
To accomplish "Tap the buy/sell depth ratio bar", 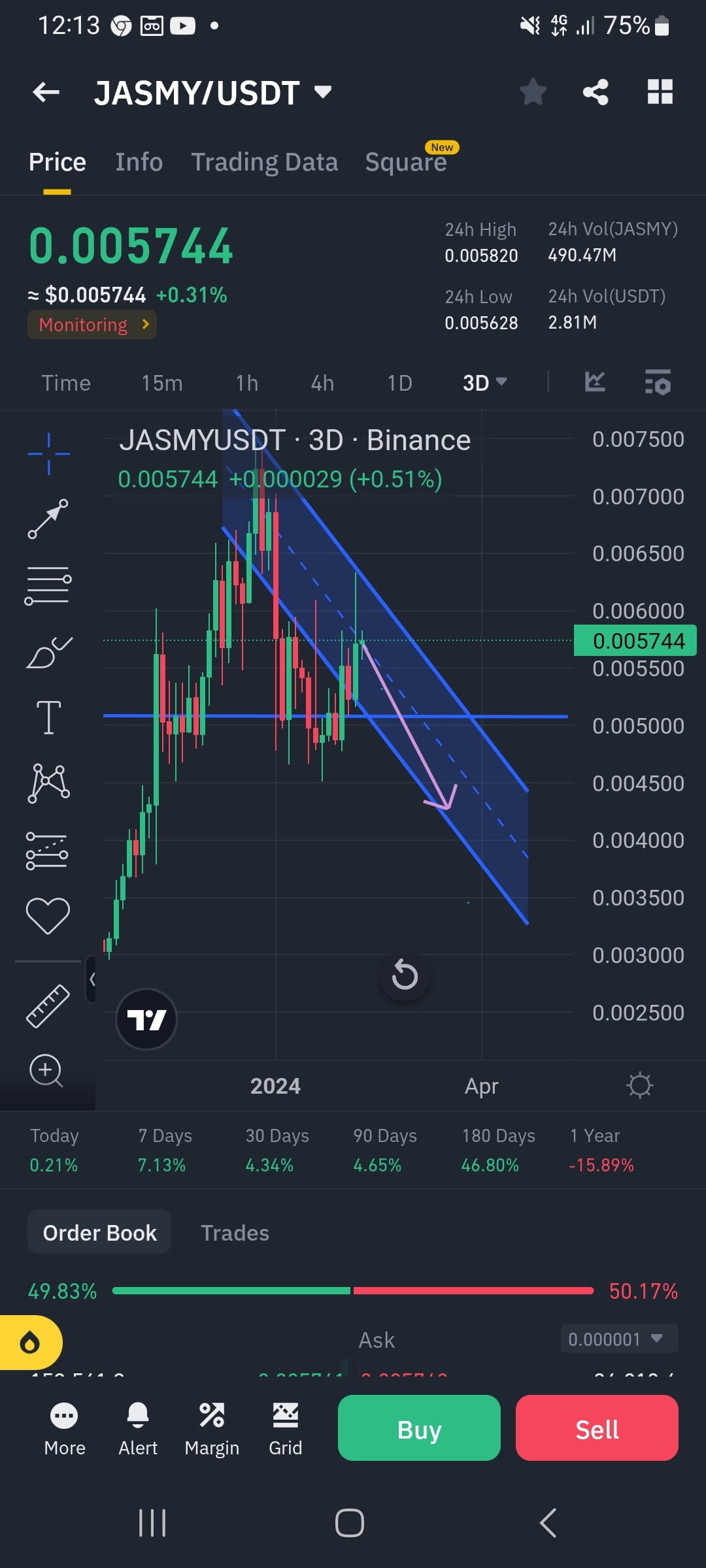I will pyautogui.click(x=353, y=1291).
